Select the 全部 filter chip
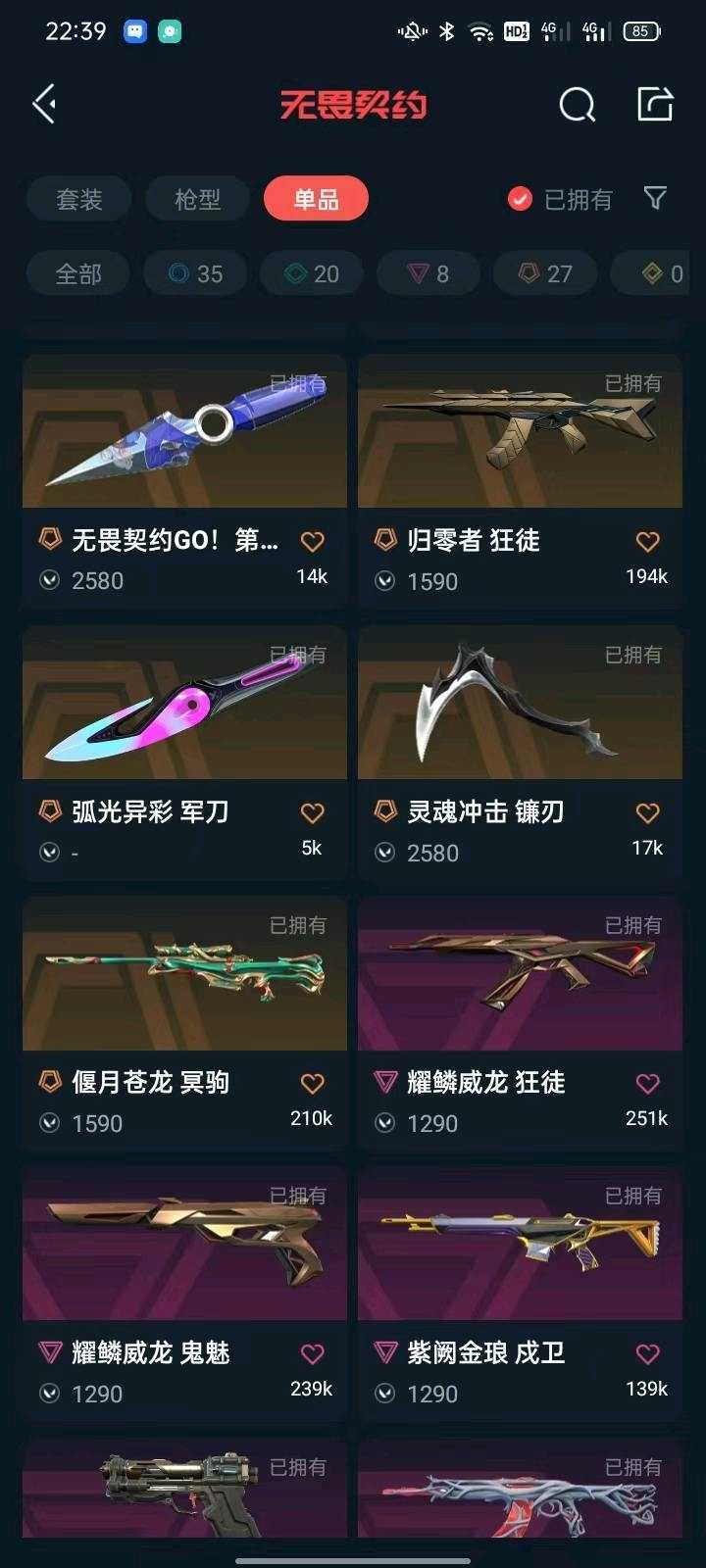The image size is (706, 1568). click(78, 273)
